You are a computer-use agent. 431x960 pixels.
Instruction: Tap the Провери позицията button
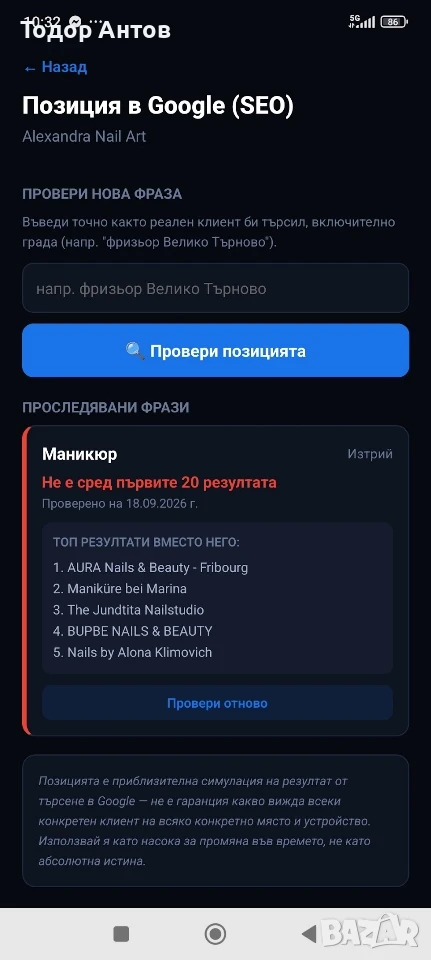click(216, 351)
